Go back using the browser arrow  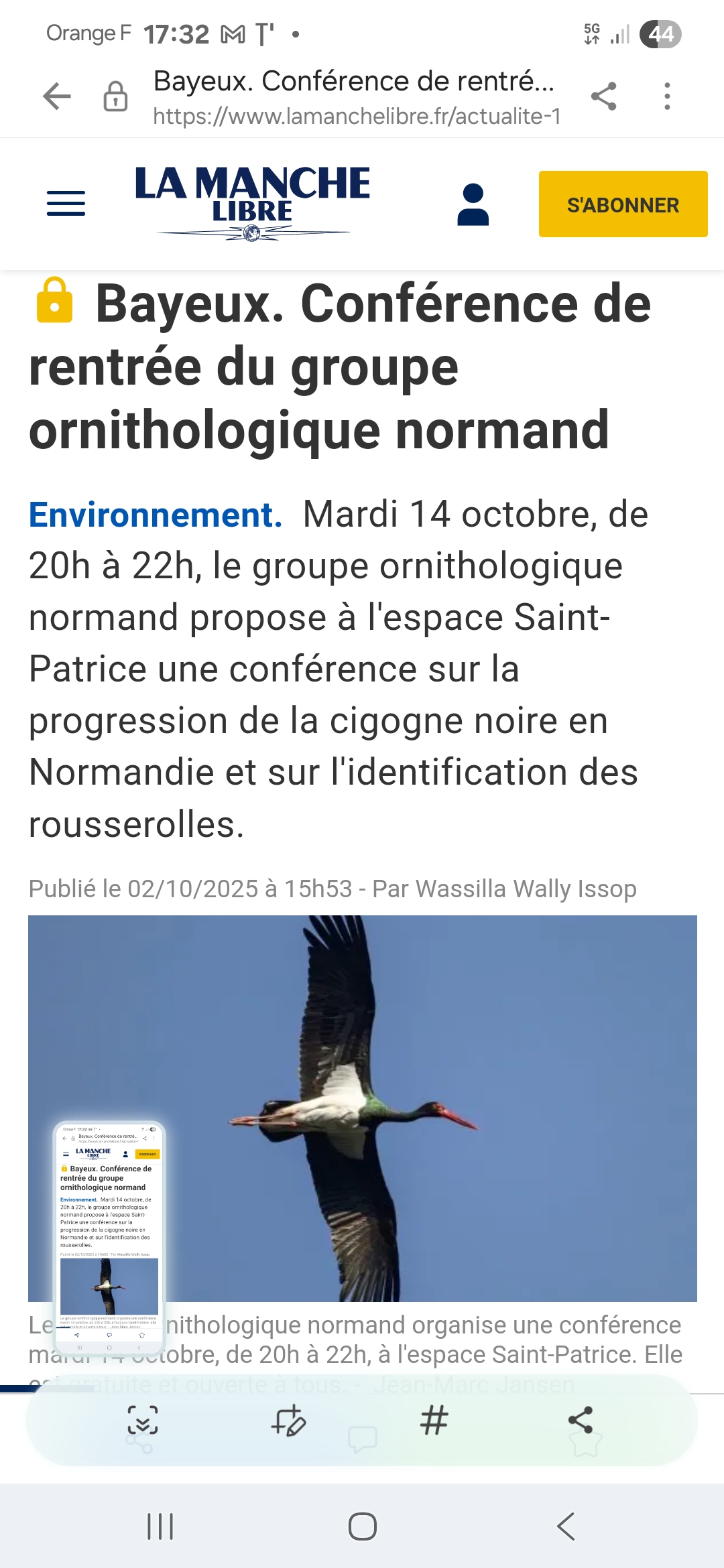[x=57, y=96]
